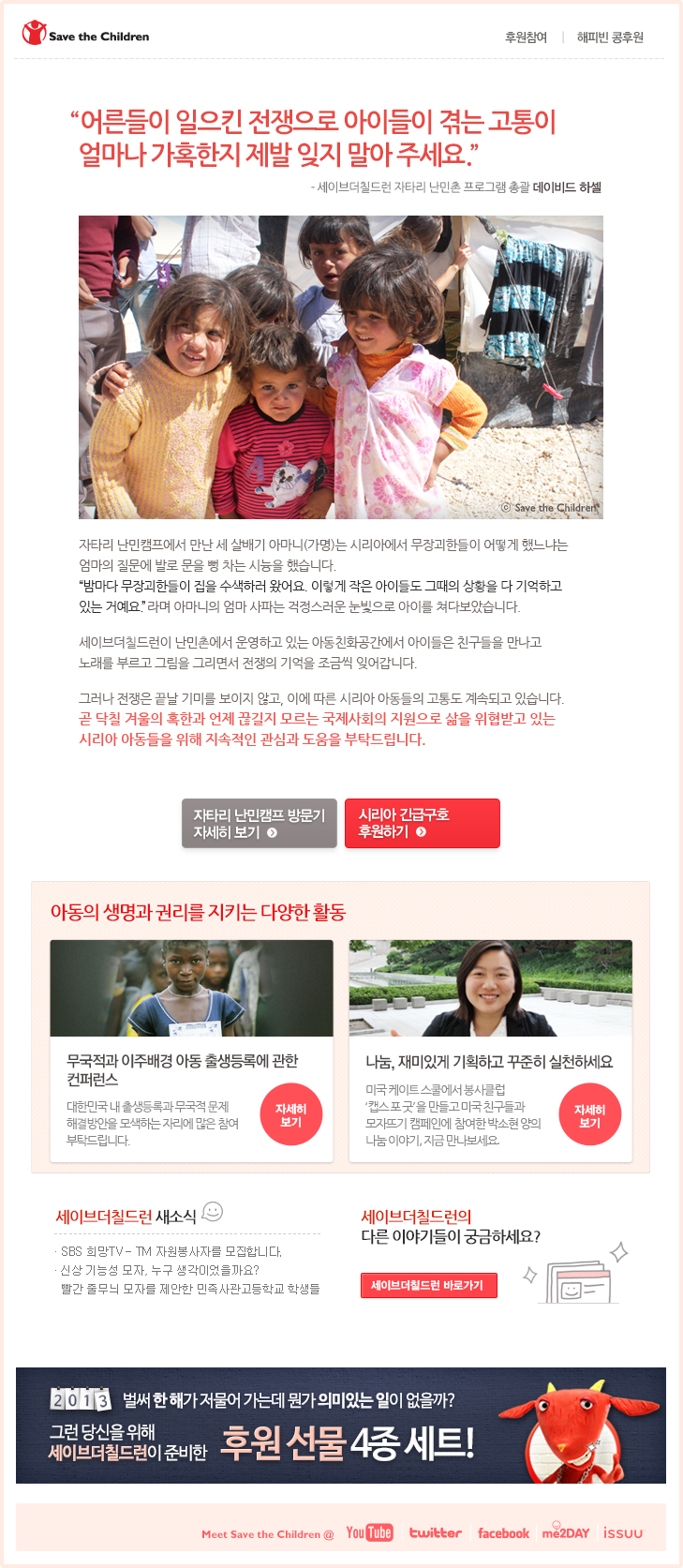Image resolution: width=683 pixels, height=1568 pixels.
Task: Open the SBS 희망TV 자원봉사자 모집 news item
Action: click(x=171, y=1251)
